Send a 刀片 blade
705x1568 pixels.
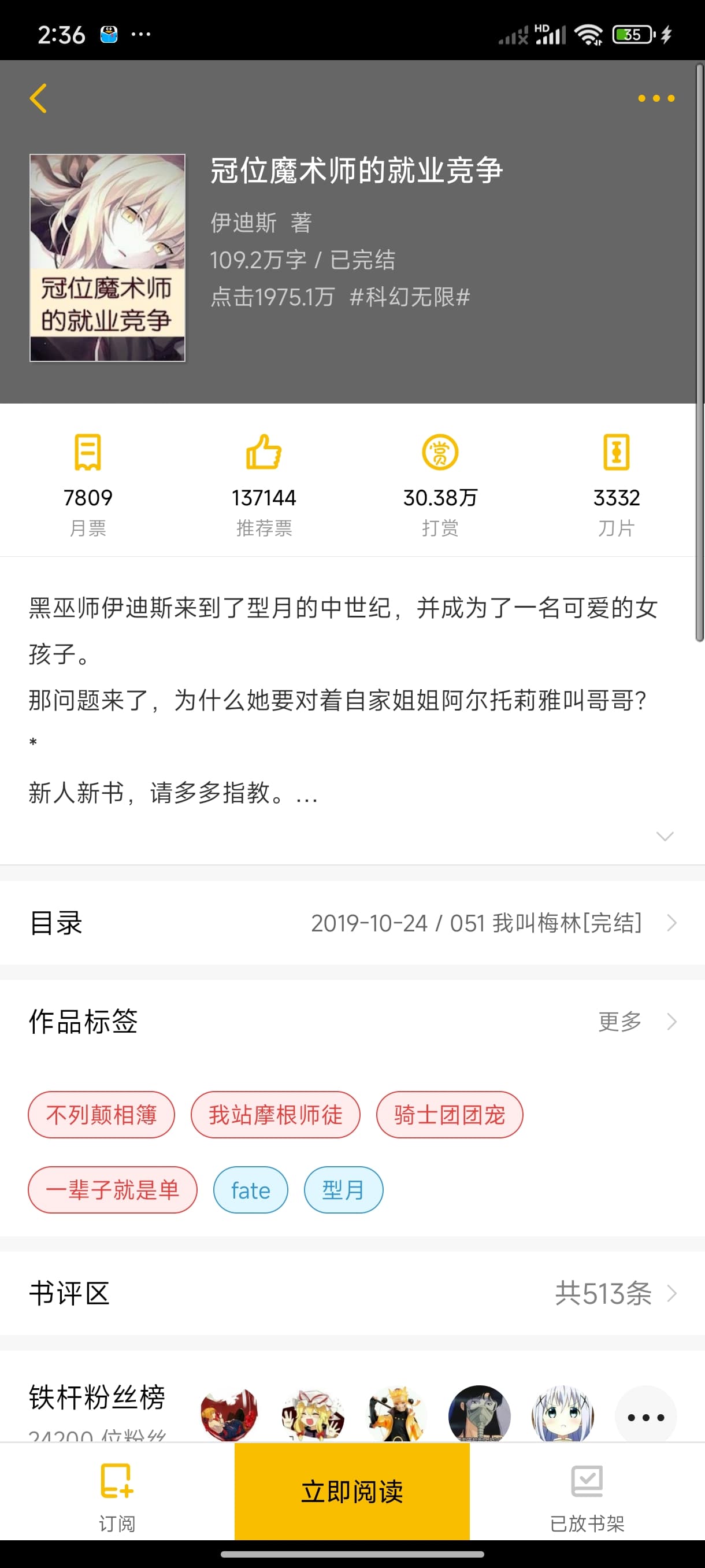click(x=615, y=483)
